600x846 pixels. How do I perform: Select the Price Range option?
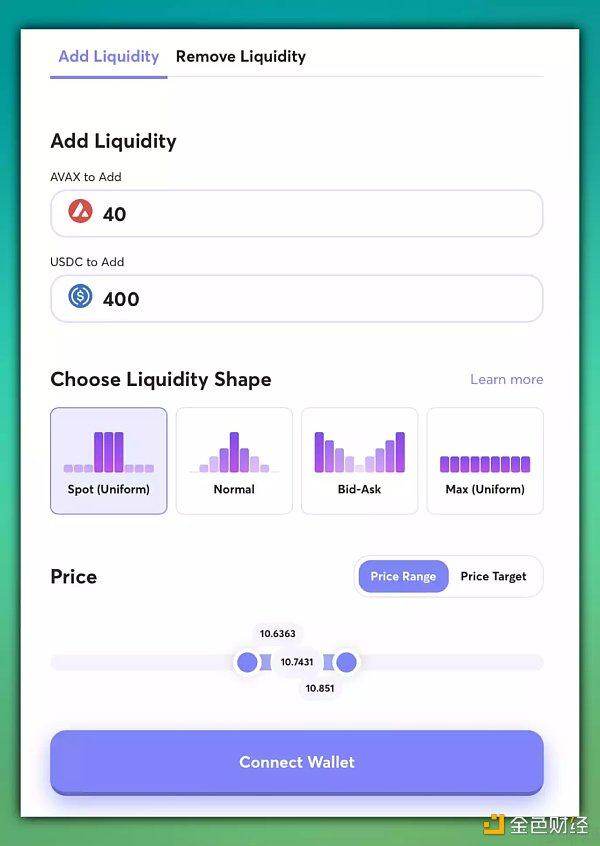(403, 576)
